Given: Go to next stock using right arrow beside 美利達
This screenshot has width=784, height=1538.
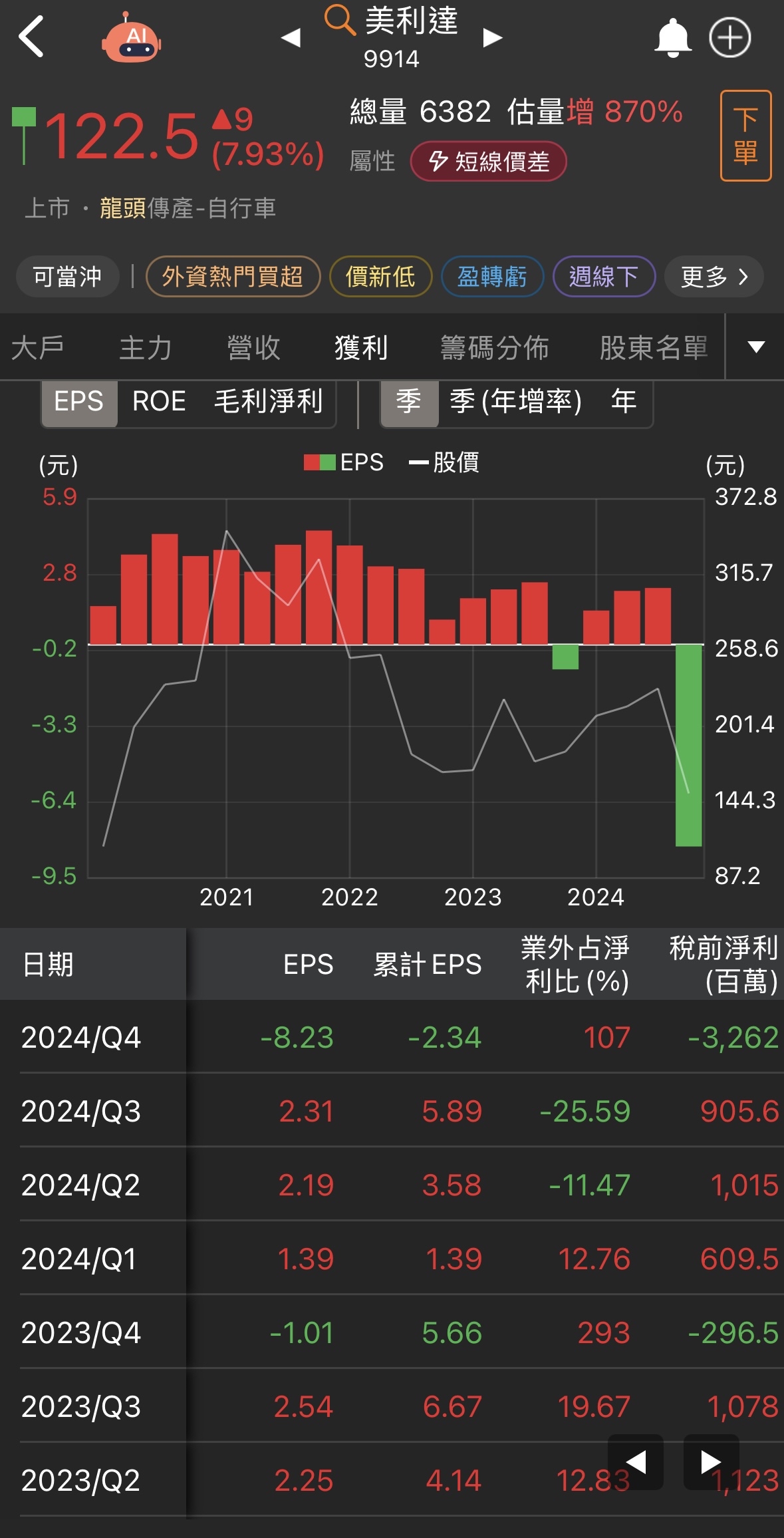Looking at the screenshot, I should pos(492,38).
